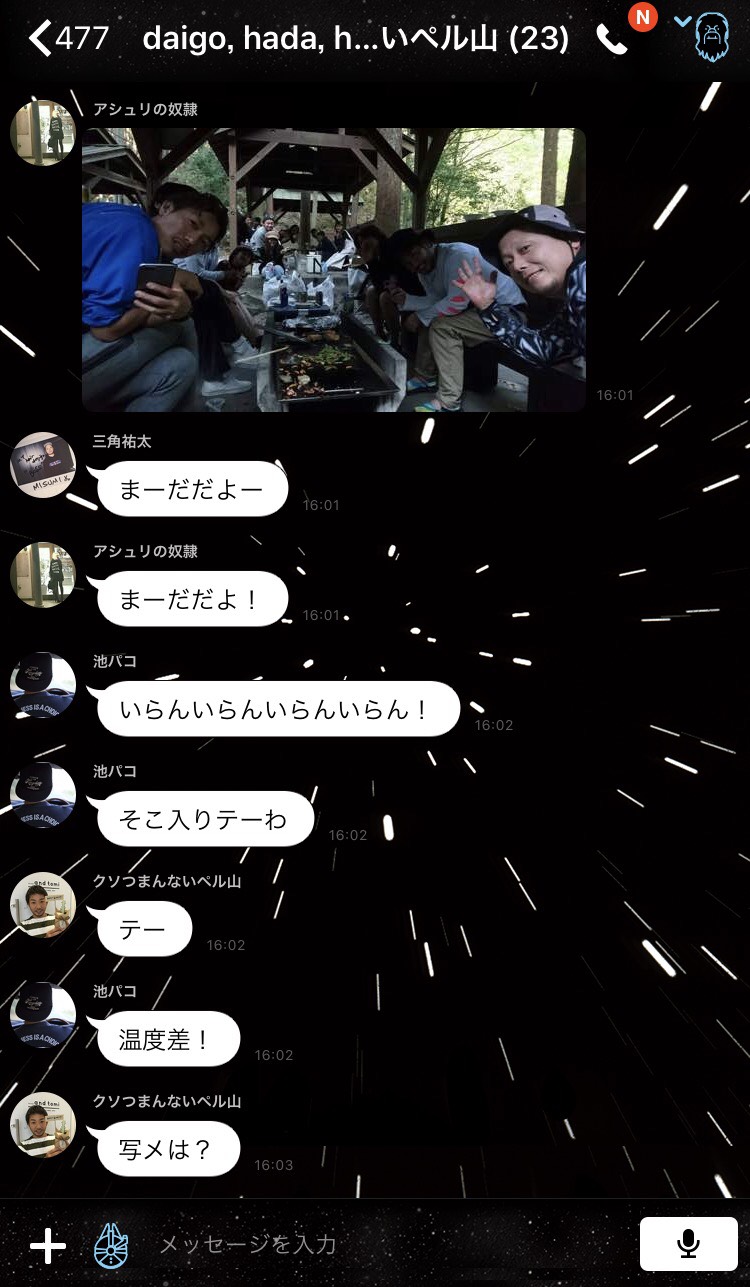Open chat menu via the Chewbacca icon

pos(714,37)
